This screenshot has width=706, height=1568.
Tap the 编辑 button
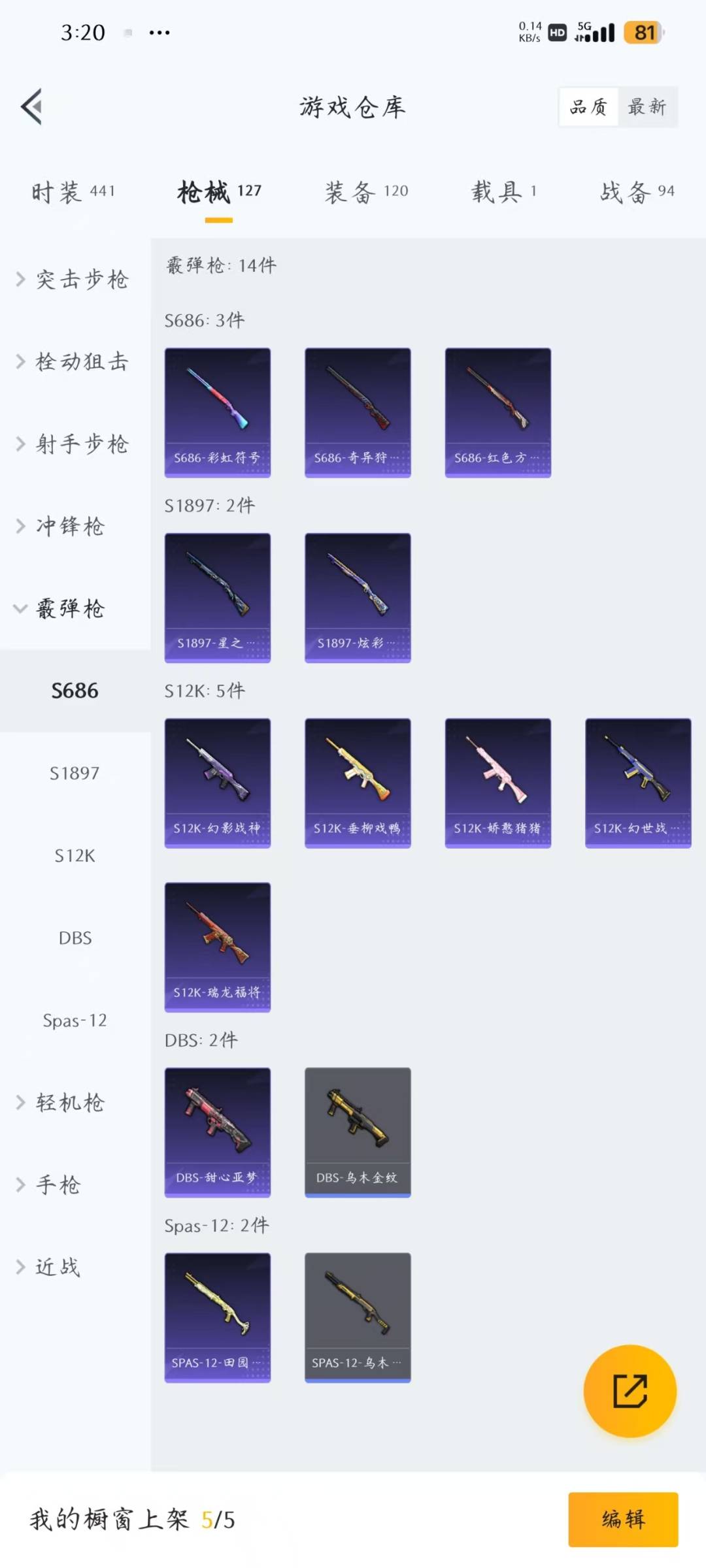pyautogui.click(x=622, y=1519)
